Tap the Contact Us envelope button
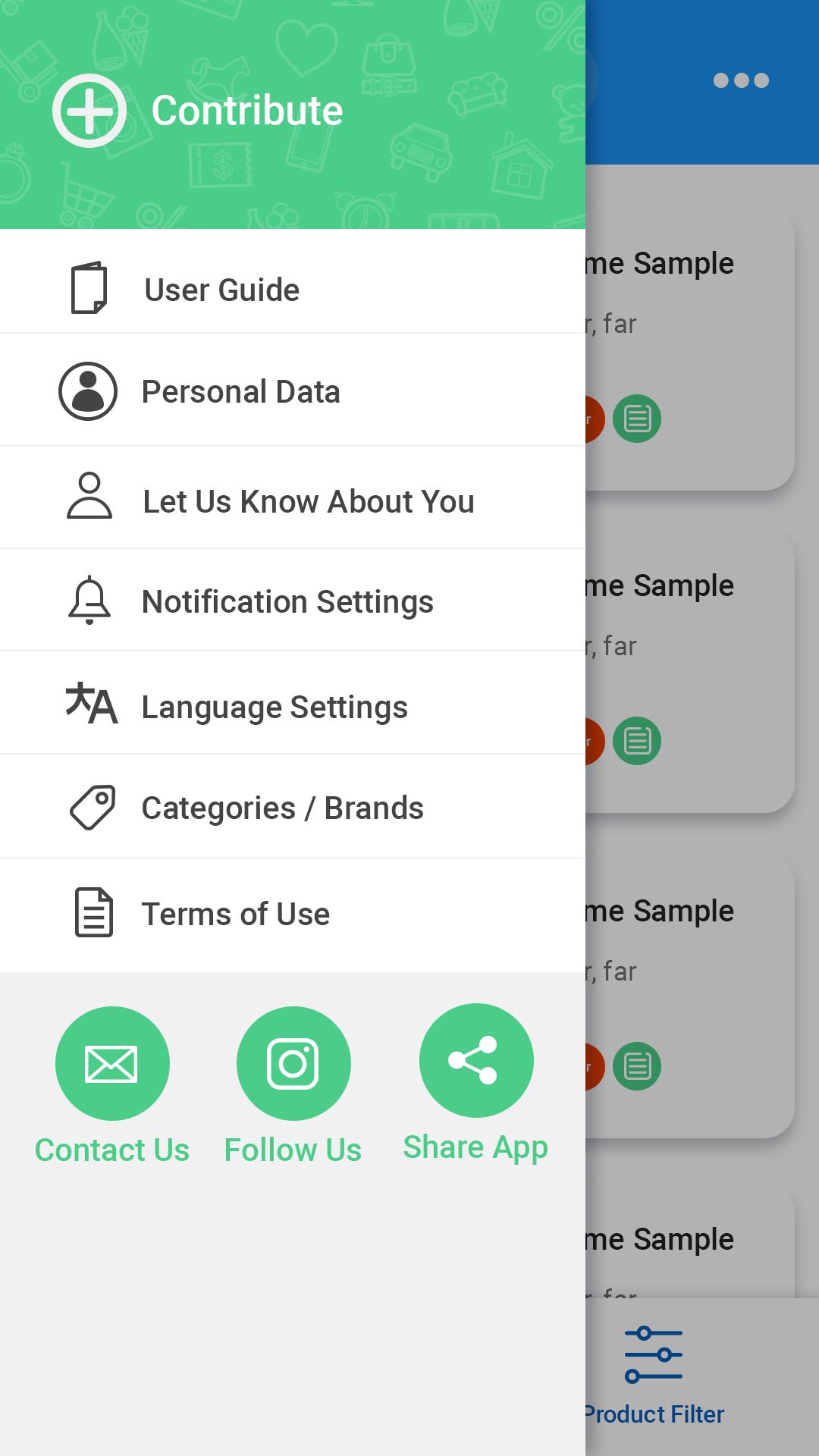 [x=112, y=1063]
